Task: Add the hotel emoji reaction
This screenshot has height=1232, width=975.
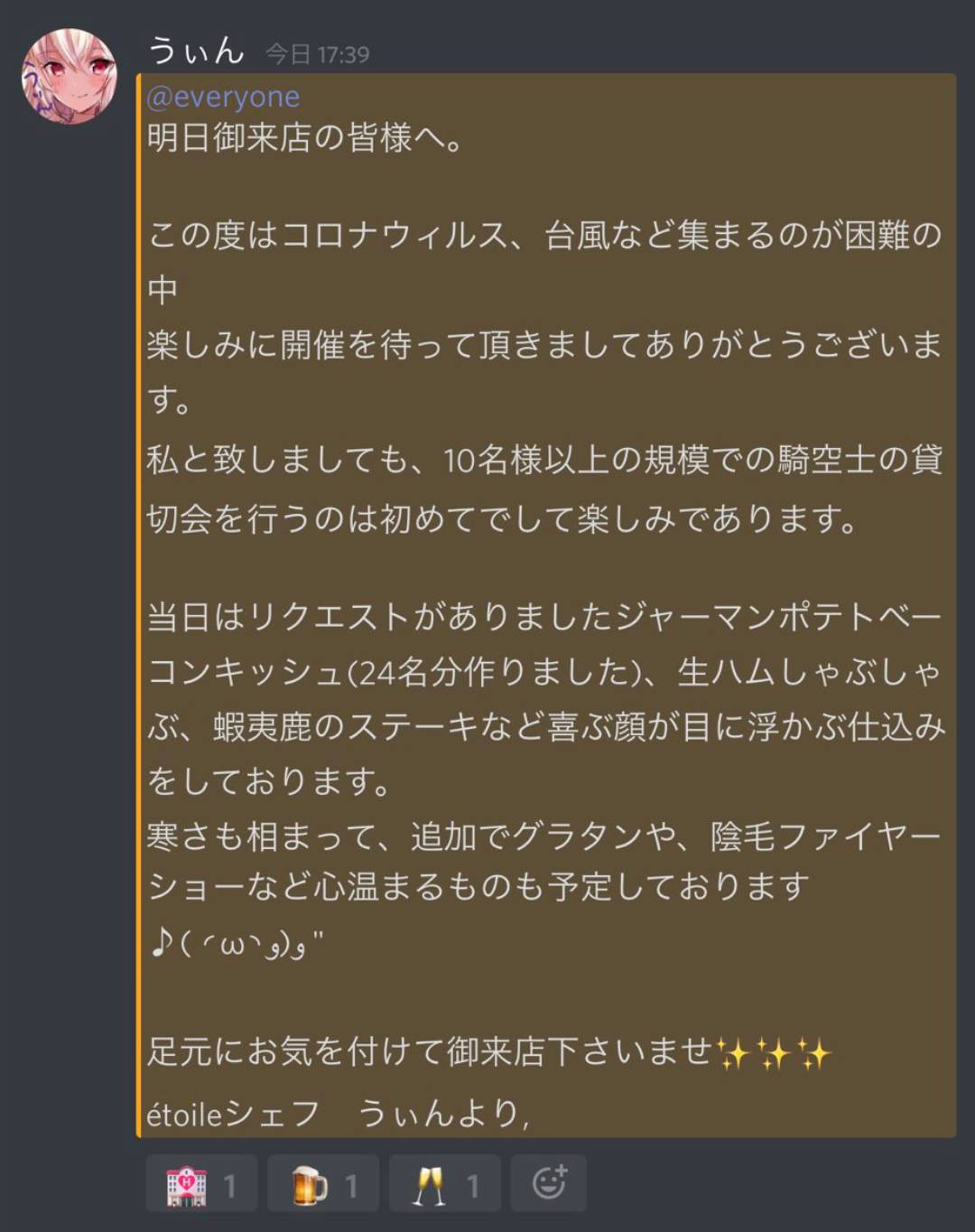Action: tap(201, 1184)
